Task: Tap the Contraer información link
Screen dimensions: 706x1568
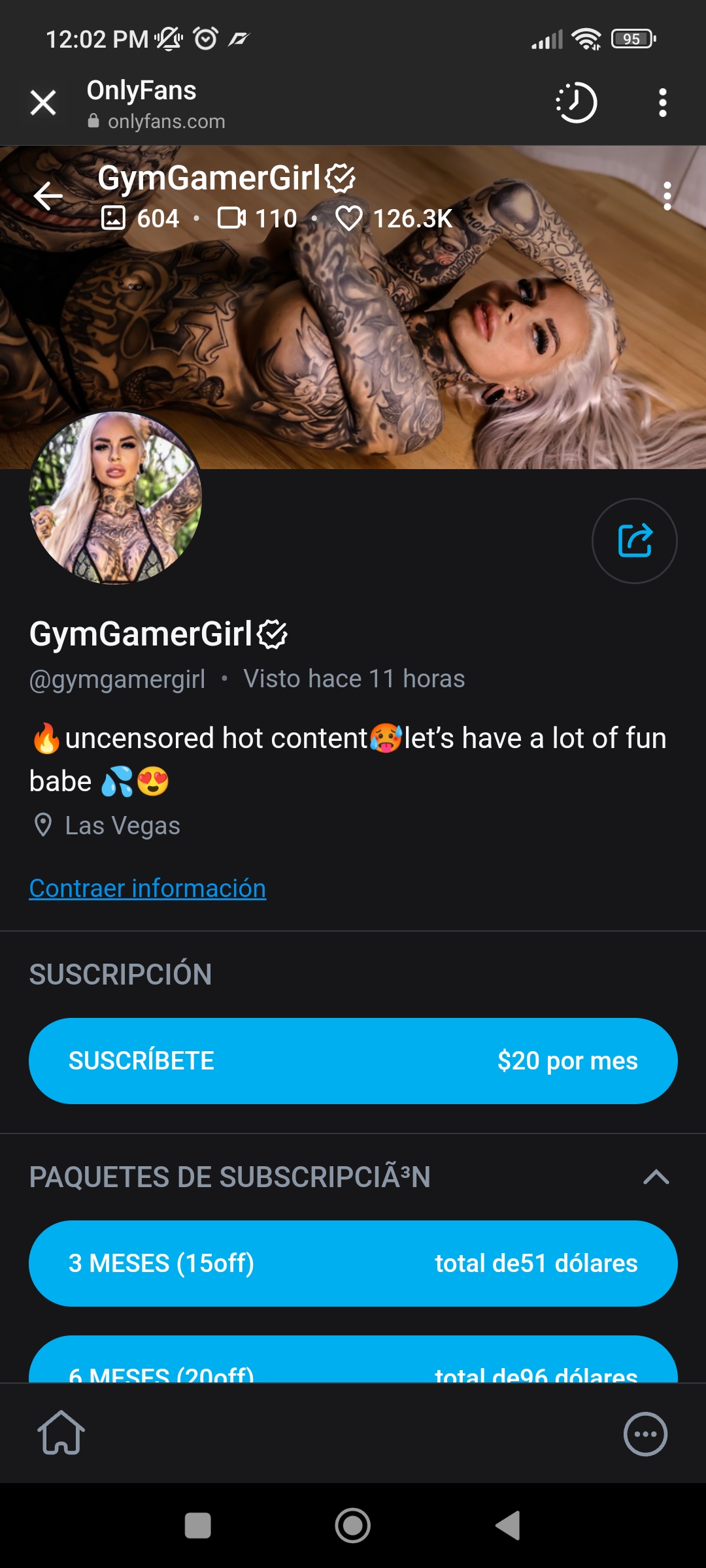Action: pyautogui.click(x=148, y=889)
